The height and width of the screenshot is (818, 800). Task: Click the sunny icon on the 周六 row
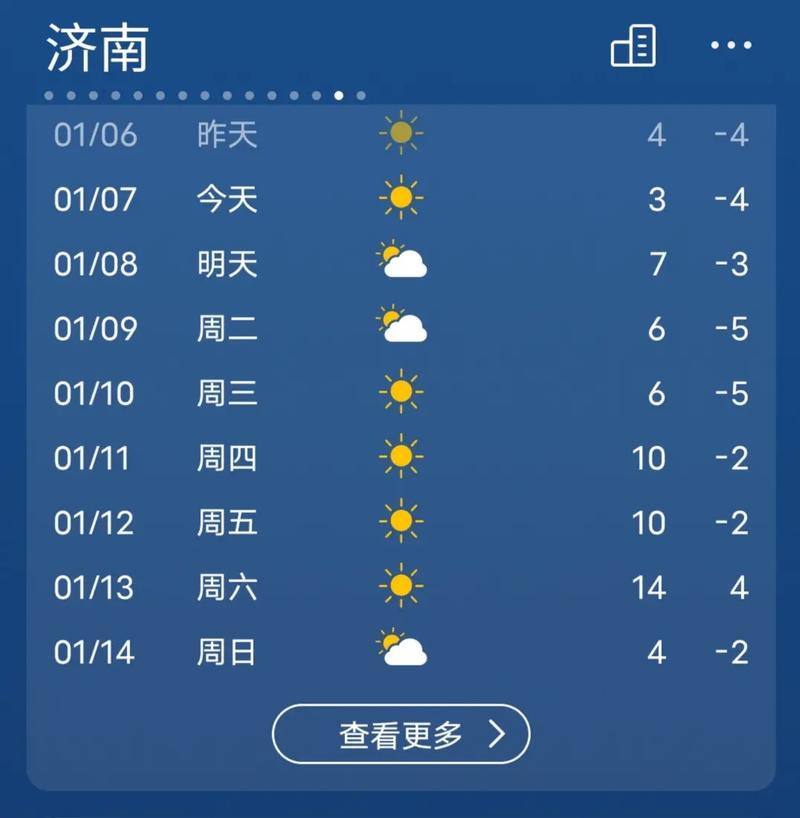coord(400,587)
